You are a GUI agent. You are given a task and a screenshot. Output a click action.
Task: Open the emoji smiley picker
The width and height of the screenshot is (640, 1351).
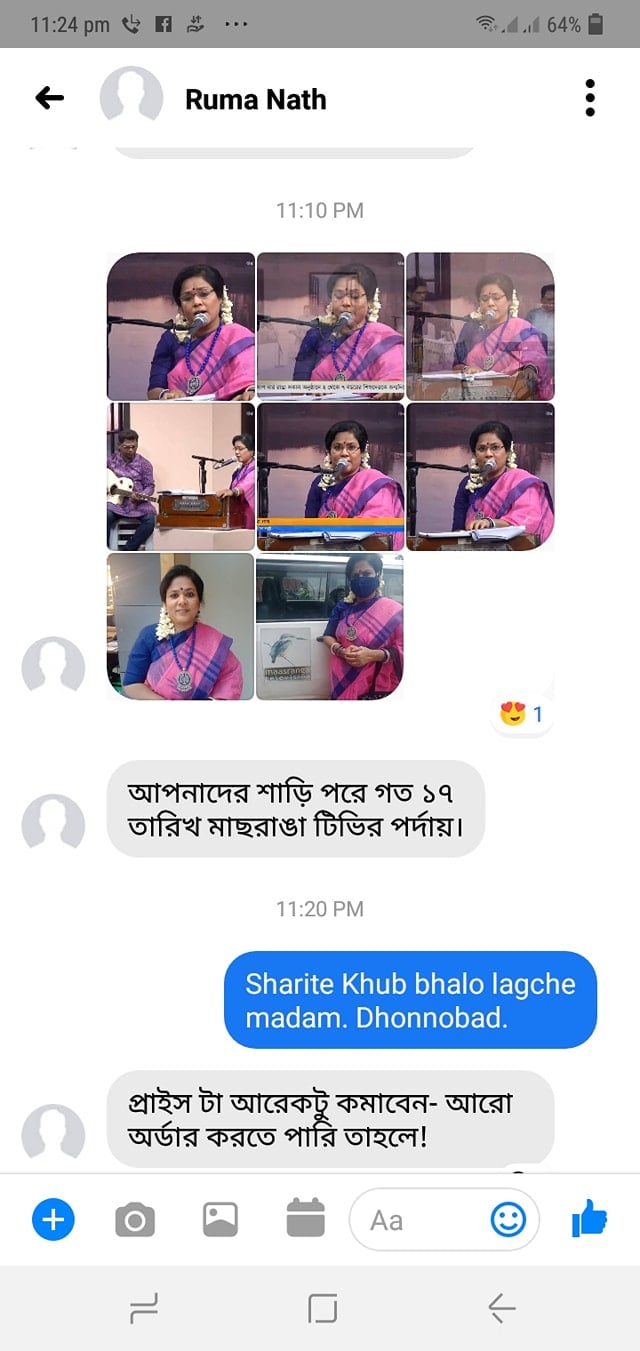coord(508,1220)
